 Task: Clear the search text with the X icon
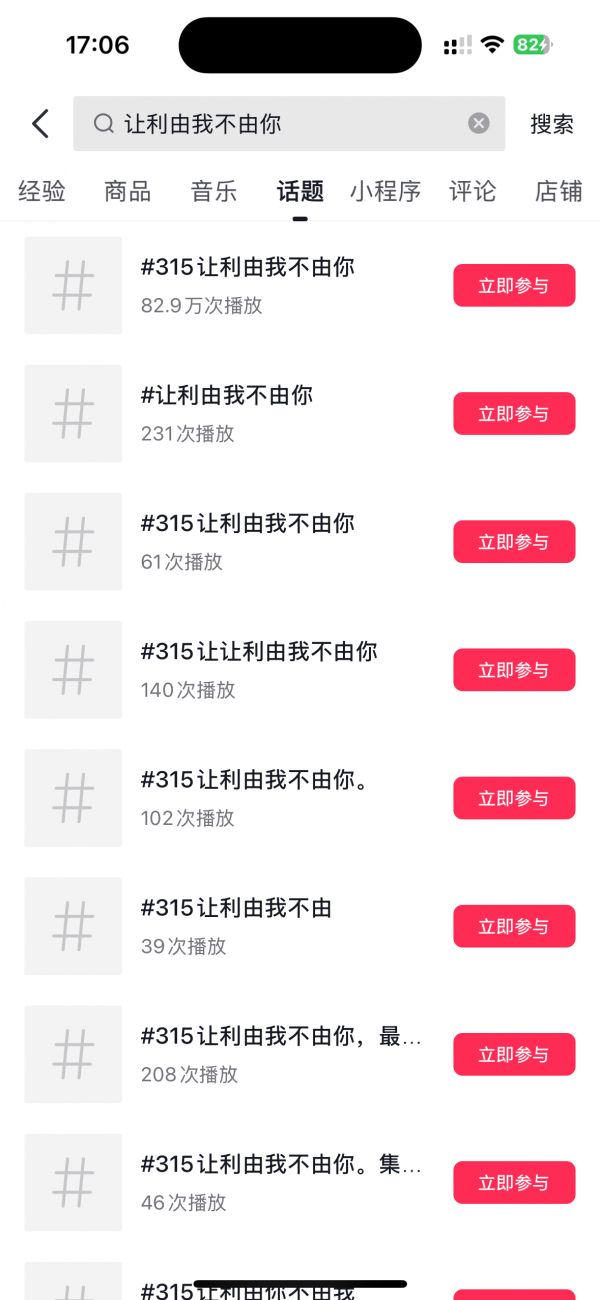479,123
